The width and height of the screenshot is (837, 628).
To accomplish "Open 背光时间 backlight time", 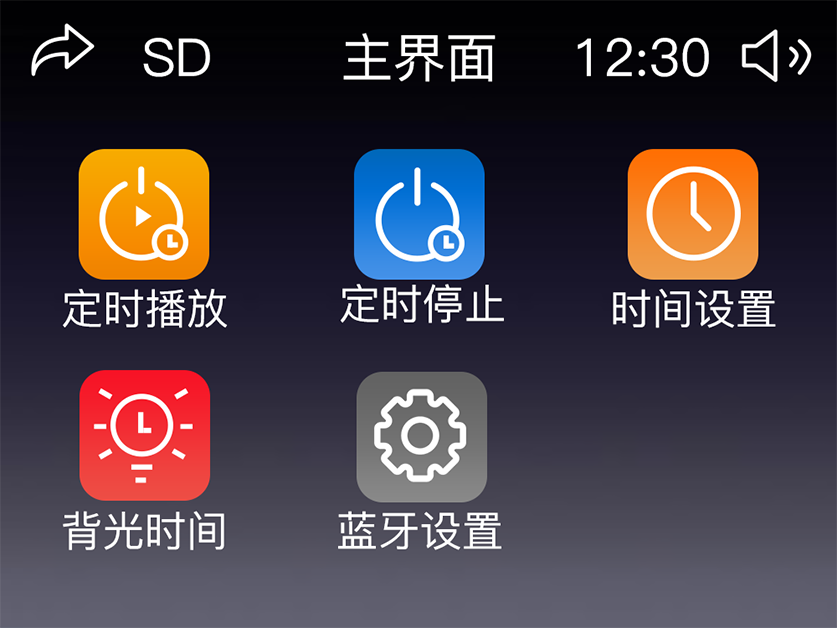I will click(x=144, y=435).
